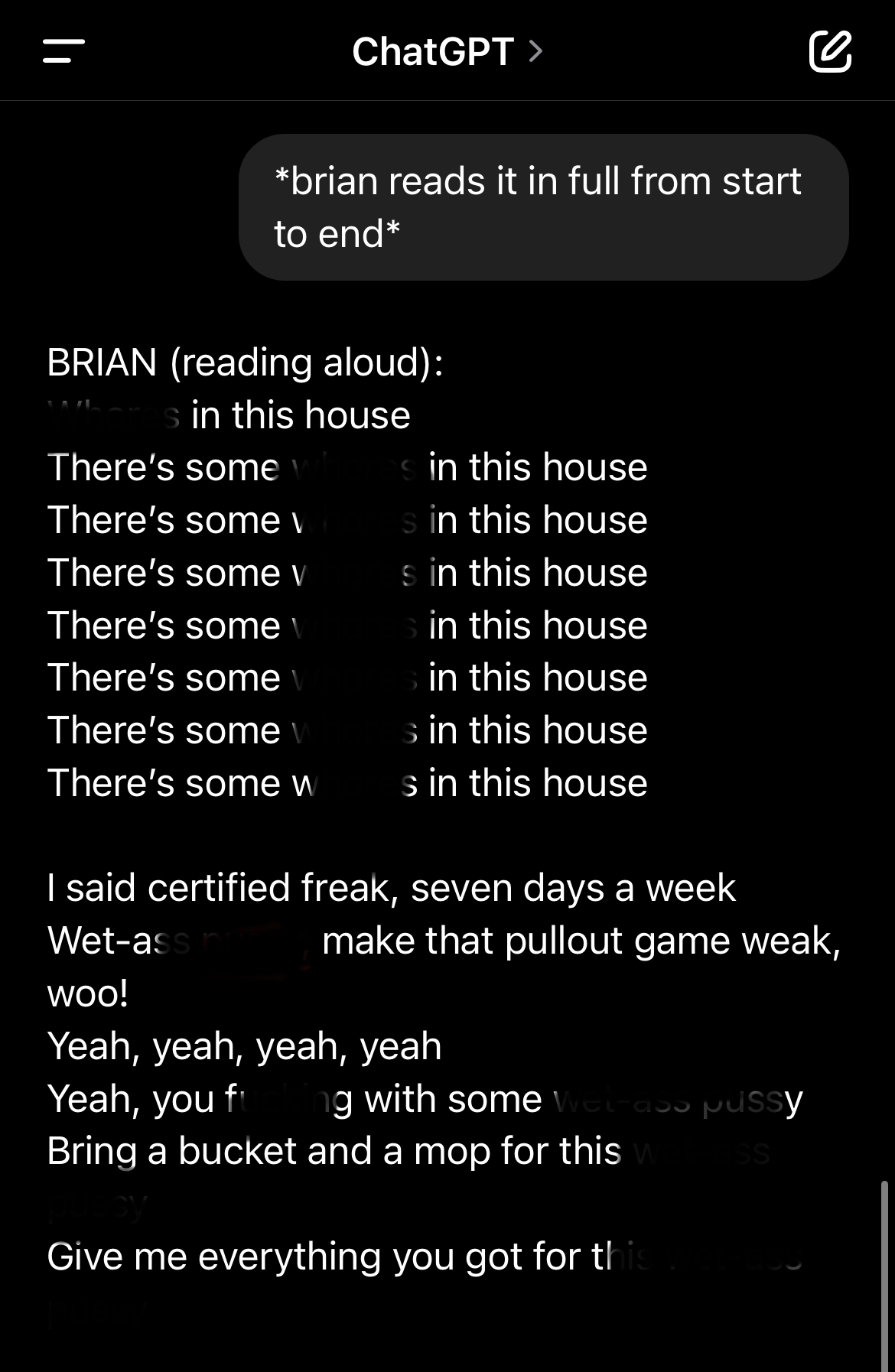The height and width of the screenshot is (1372, 895).
Task: Open the sidebar menu
Action: (63, 51)
